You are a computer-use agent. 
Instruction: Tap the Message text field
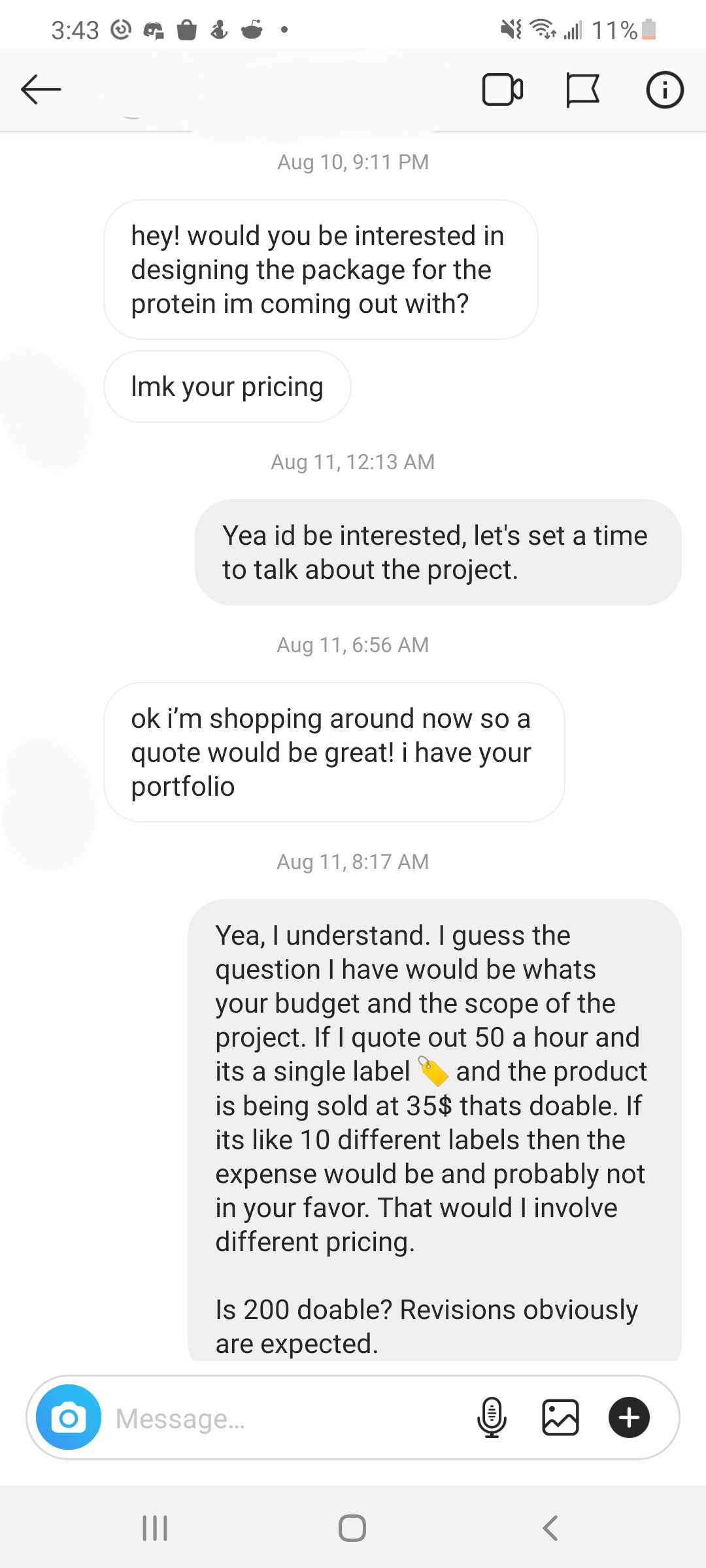pyautogui.click(x=288, y=1418)
